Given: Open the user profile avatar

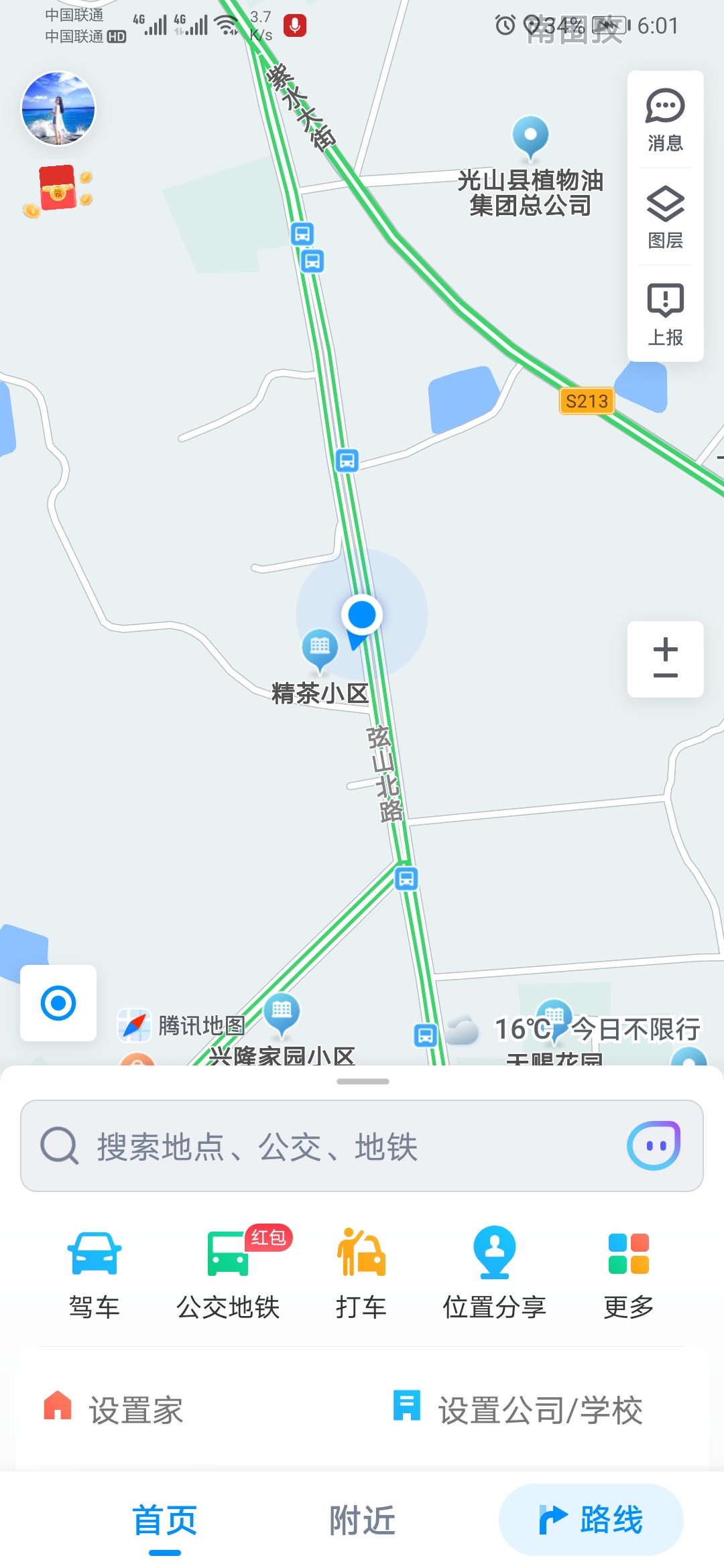Looking at the screenshot, I should click(x=58, y=109).
